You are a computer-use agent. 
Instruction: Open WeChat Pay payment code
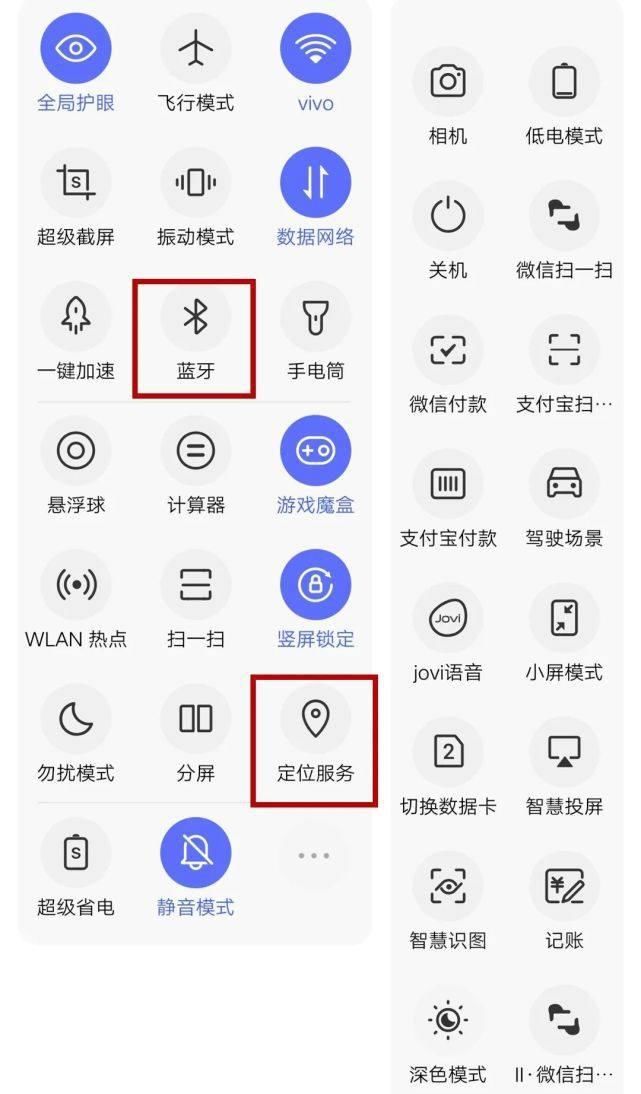(x=447, y=350)
